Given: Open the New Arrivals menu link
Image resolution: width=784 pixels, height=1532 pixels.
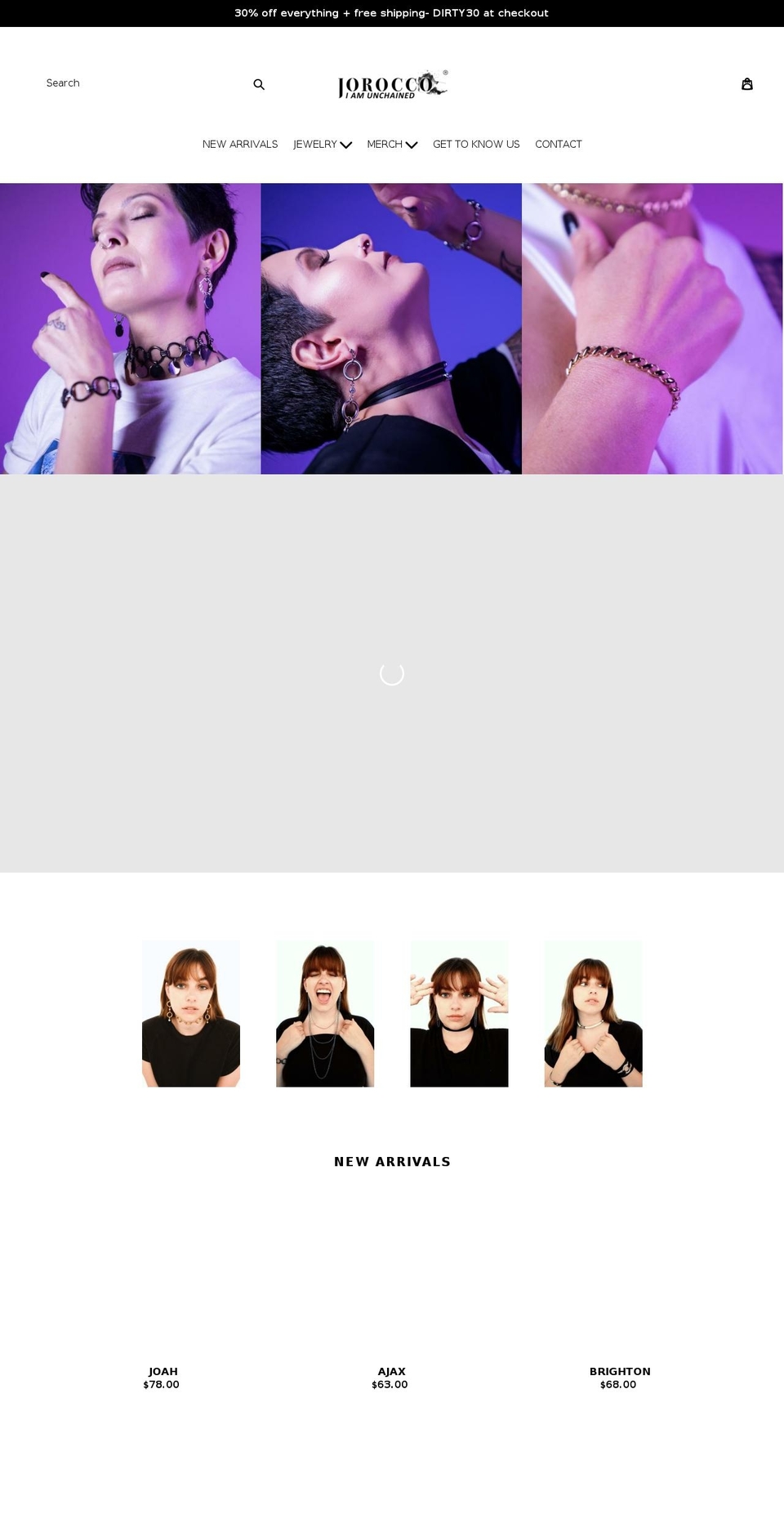Looking at the screenshot, I should pyautogui.click(x=240, y=145).
